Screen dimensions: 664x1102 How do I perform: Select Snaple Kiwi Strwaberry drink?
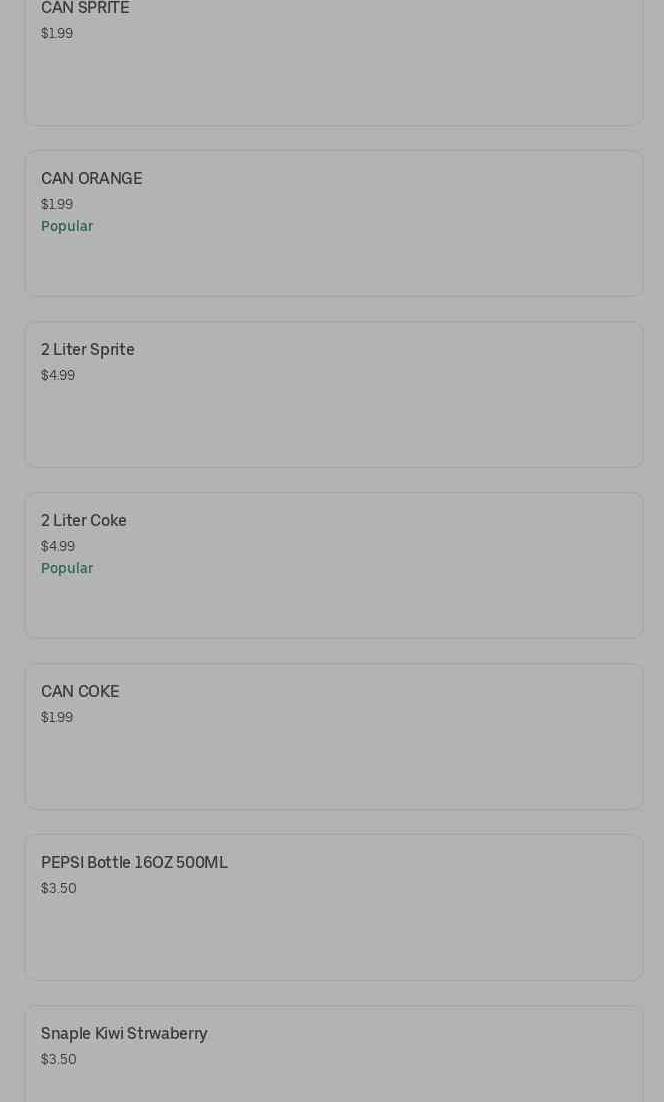[x=333, y=1052]
